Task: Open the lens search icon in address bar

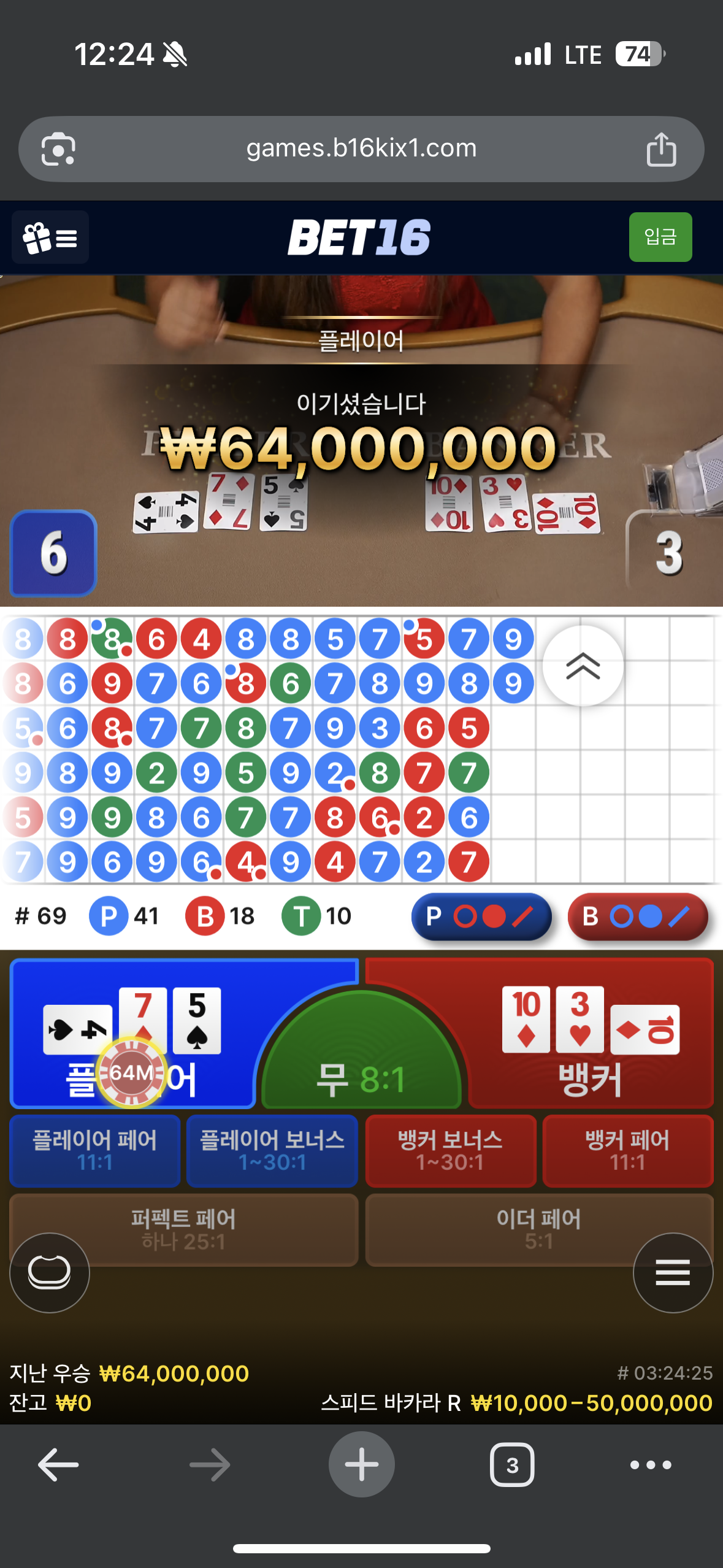Action: tap(58, 149)
